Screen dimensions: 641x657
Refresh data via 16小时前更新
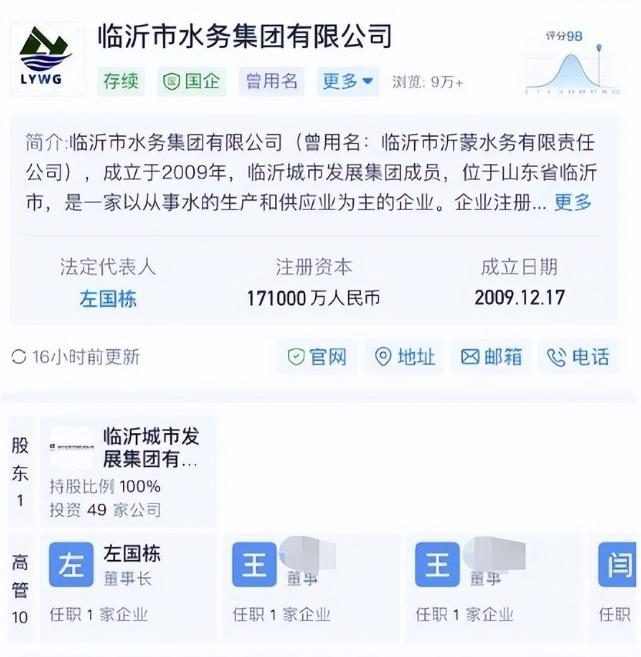click(x=75, y=357)
